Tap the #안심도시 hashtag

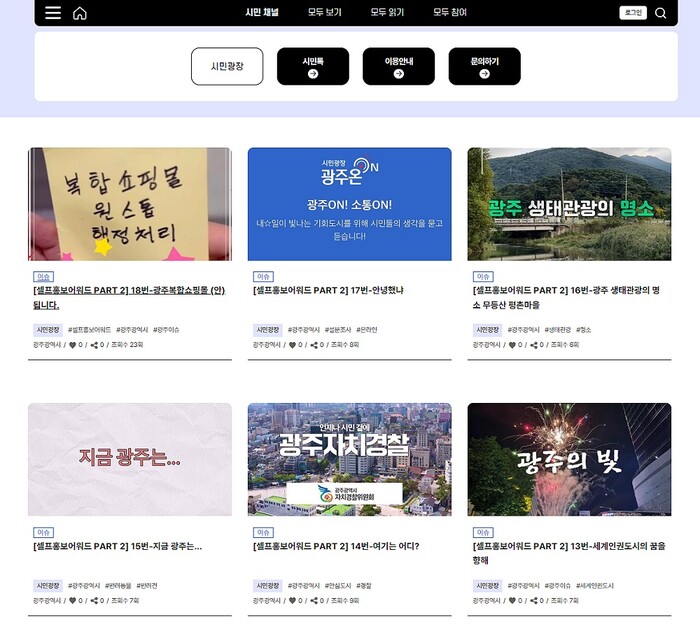[337, 585]
